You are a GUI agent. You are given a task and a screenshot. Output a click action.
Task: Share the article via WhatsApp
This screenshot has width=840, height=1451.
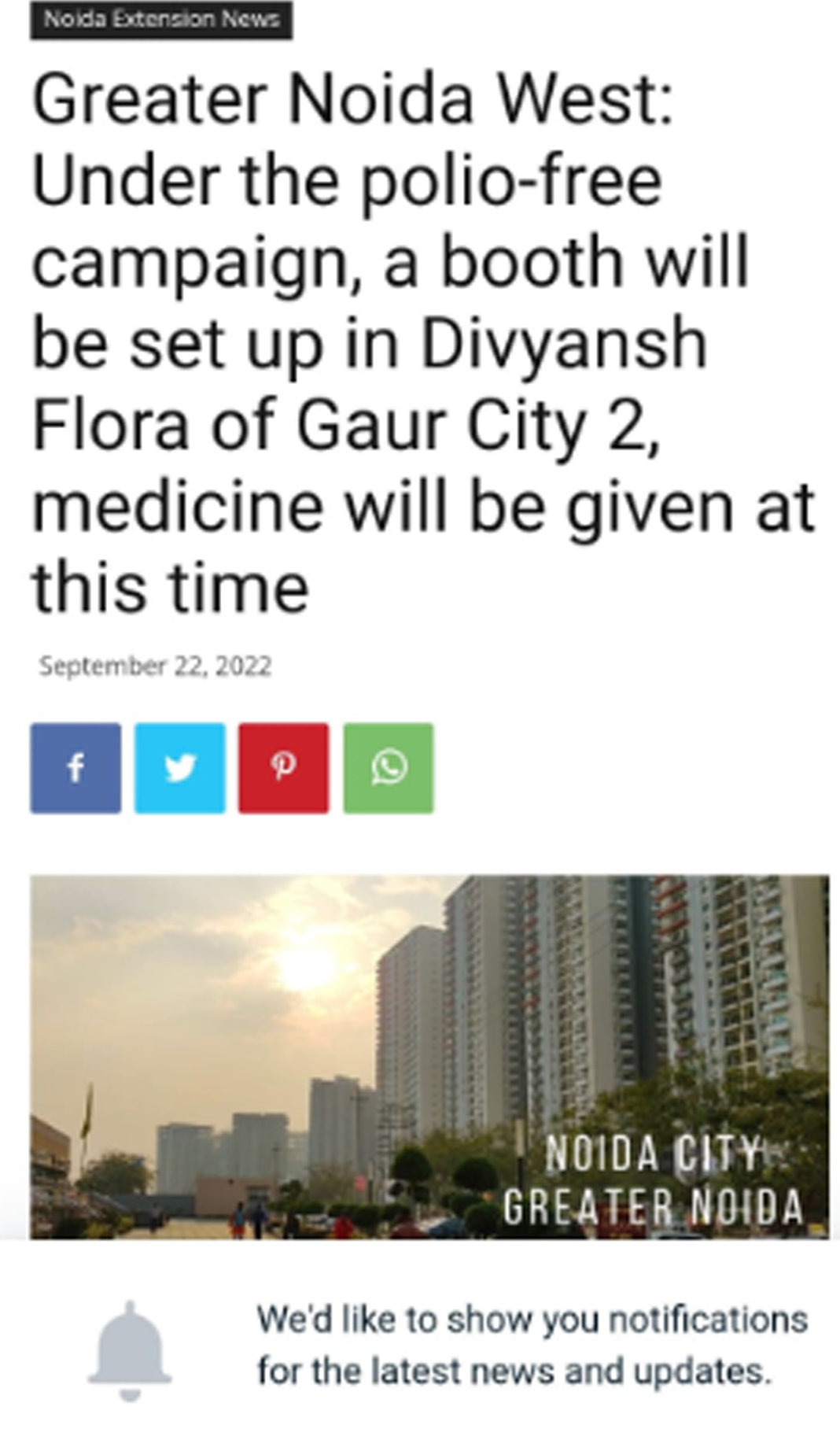(x=389, y=767)
